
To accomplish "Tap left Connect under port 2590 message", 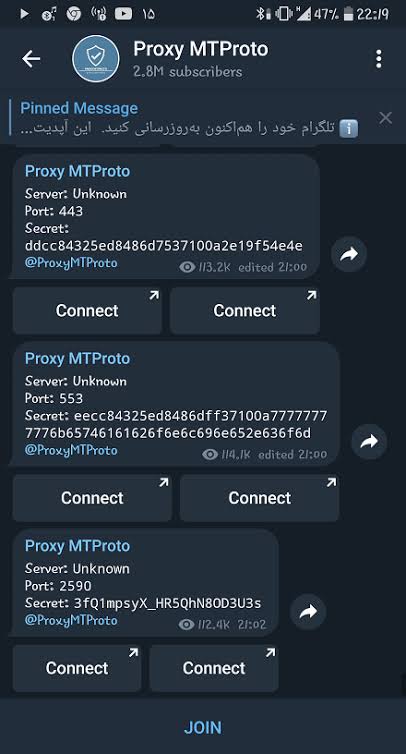I will [x=77, y=668].
